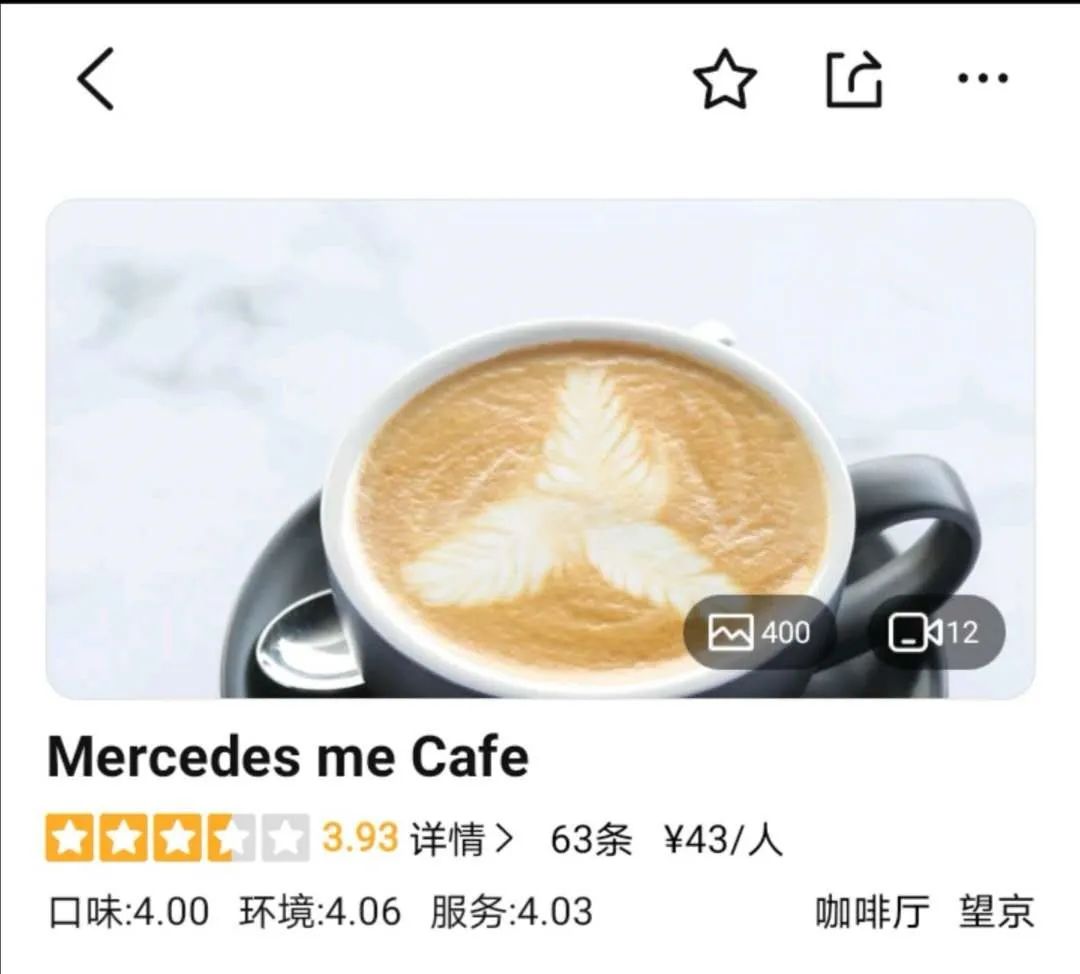Open rating 详情 details
The height and width of the screenshot is (974, 1080).
click(x=461, y=840)
